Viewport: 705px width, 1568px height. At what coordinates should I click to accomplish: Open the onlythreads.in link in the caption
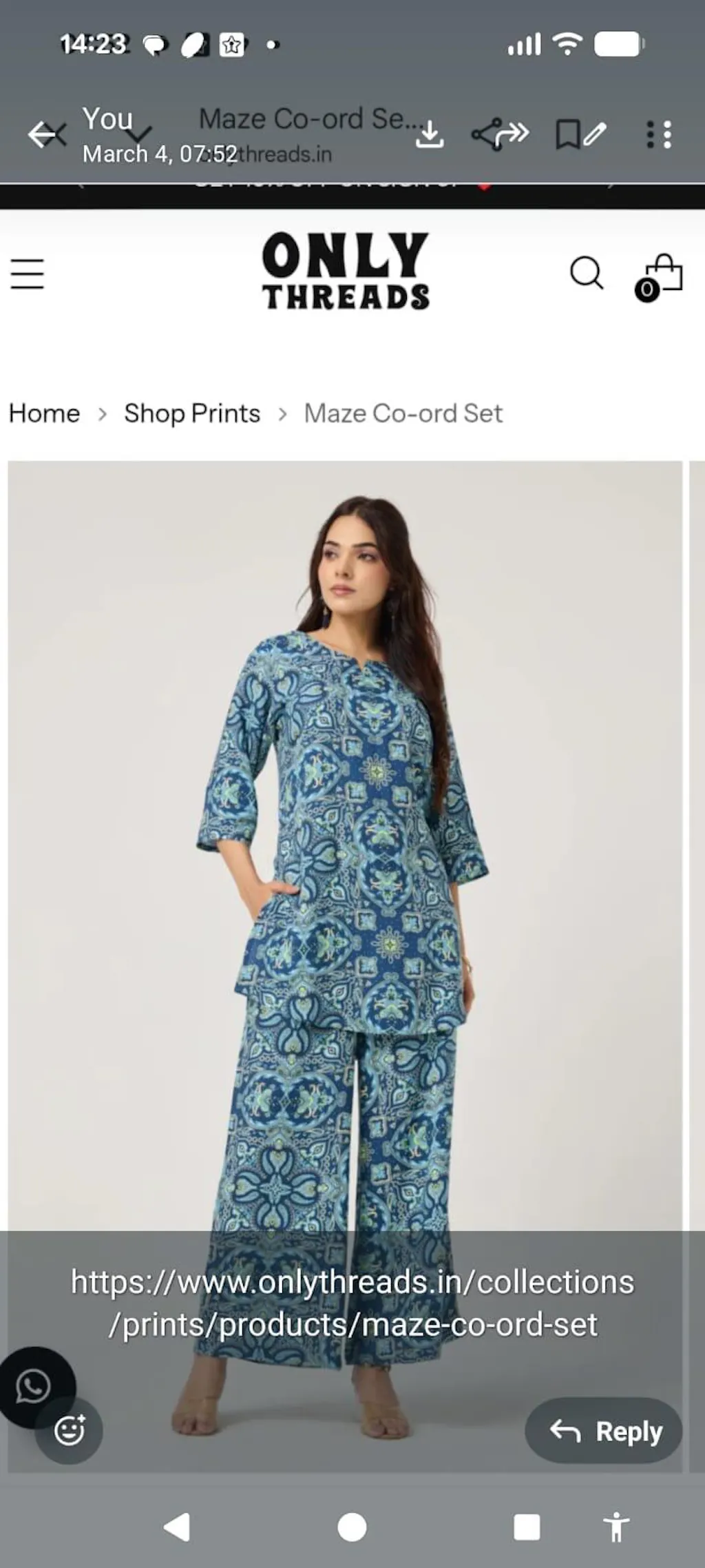click(x=352, y=1303)
